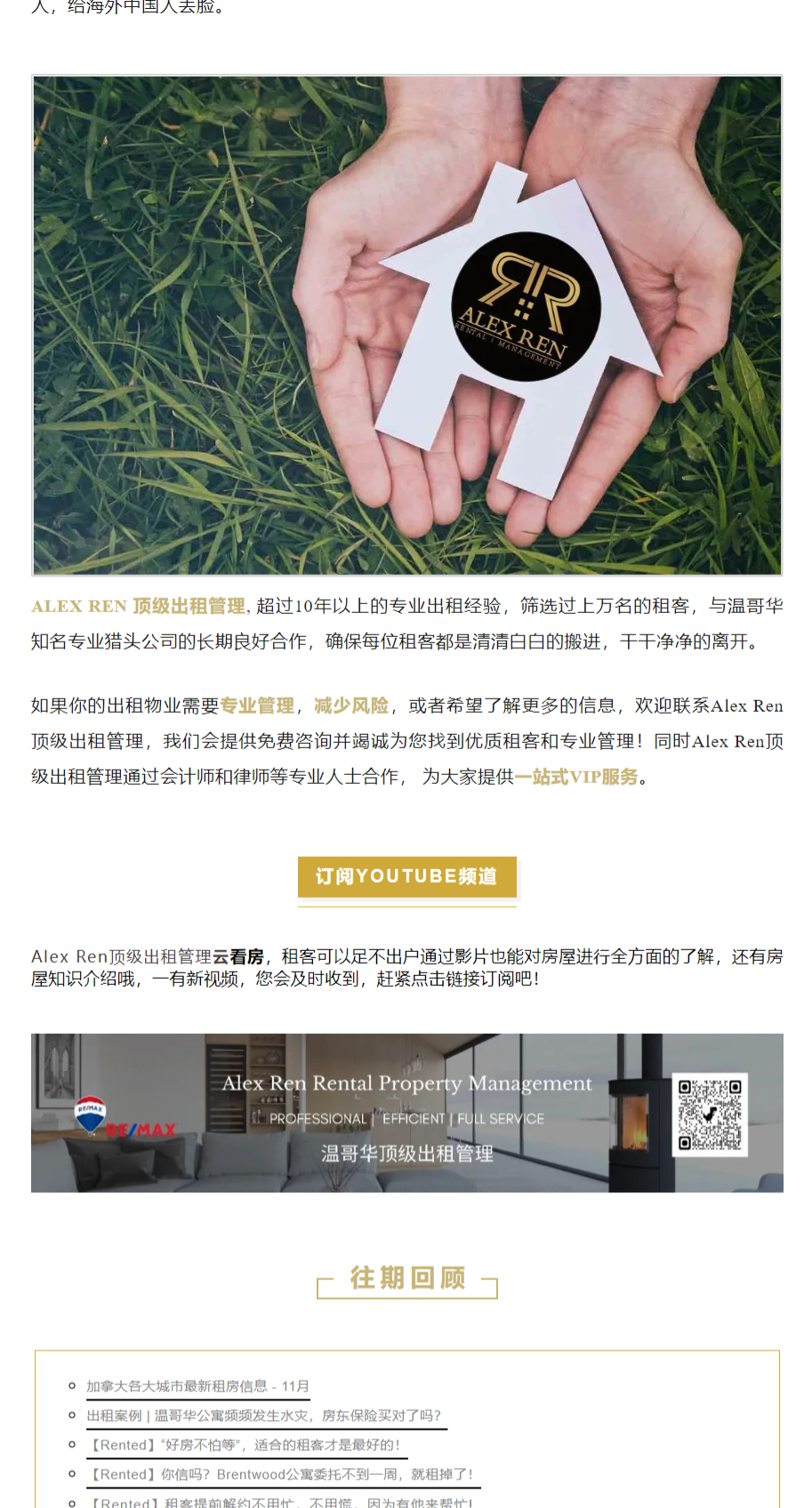
Task: Open the 【Rented】Brentwood公寓委托不到一周 link
Action: pos(282,1474)
